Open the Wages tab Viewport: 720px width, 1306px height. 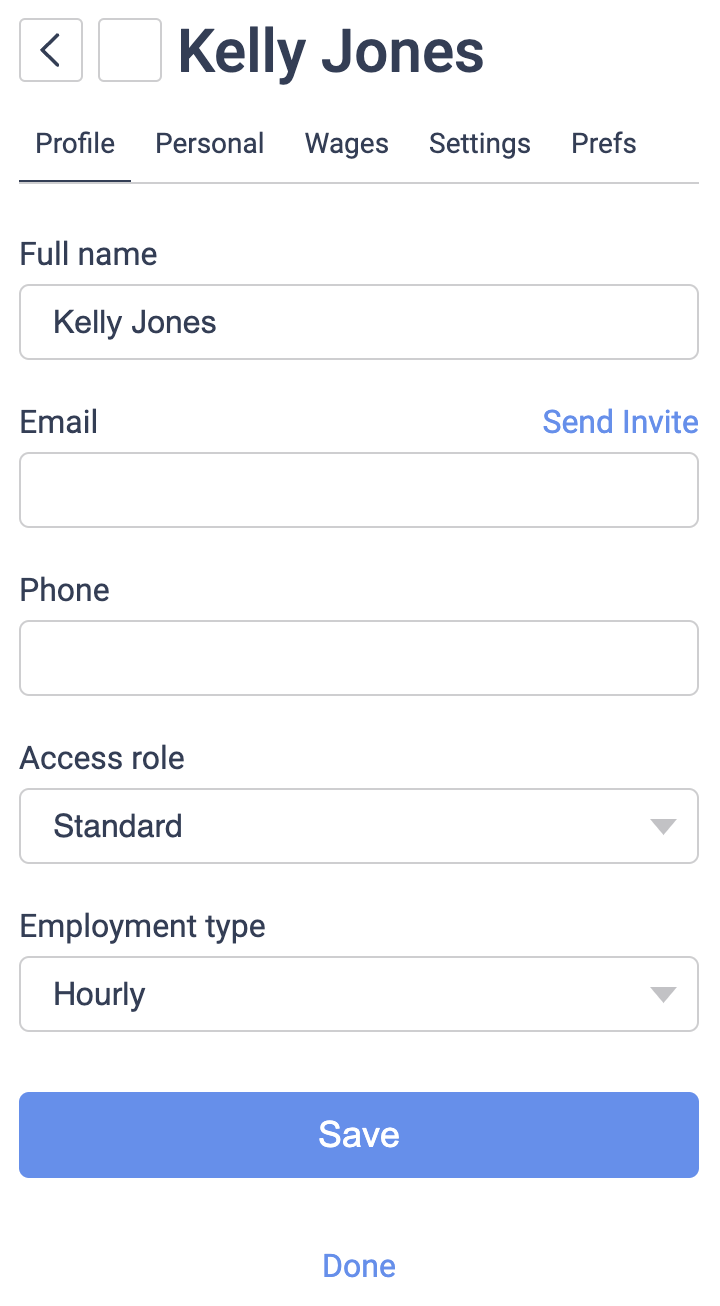pyautogui.click(x=346, y=143)
